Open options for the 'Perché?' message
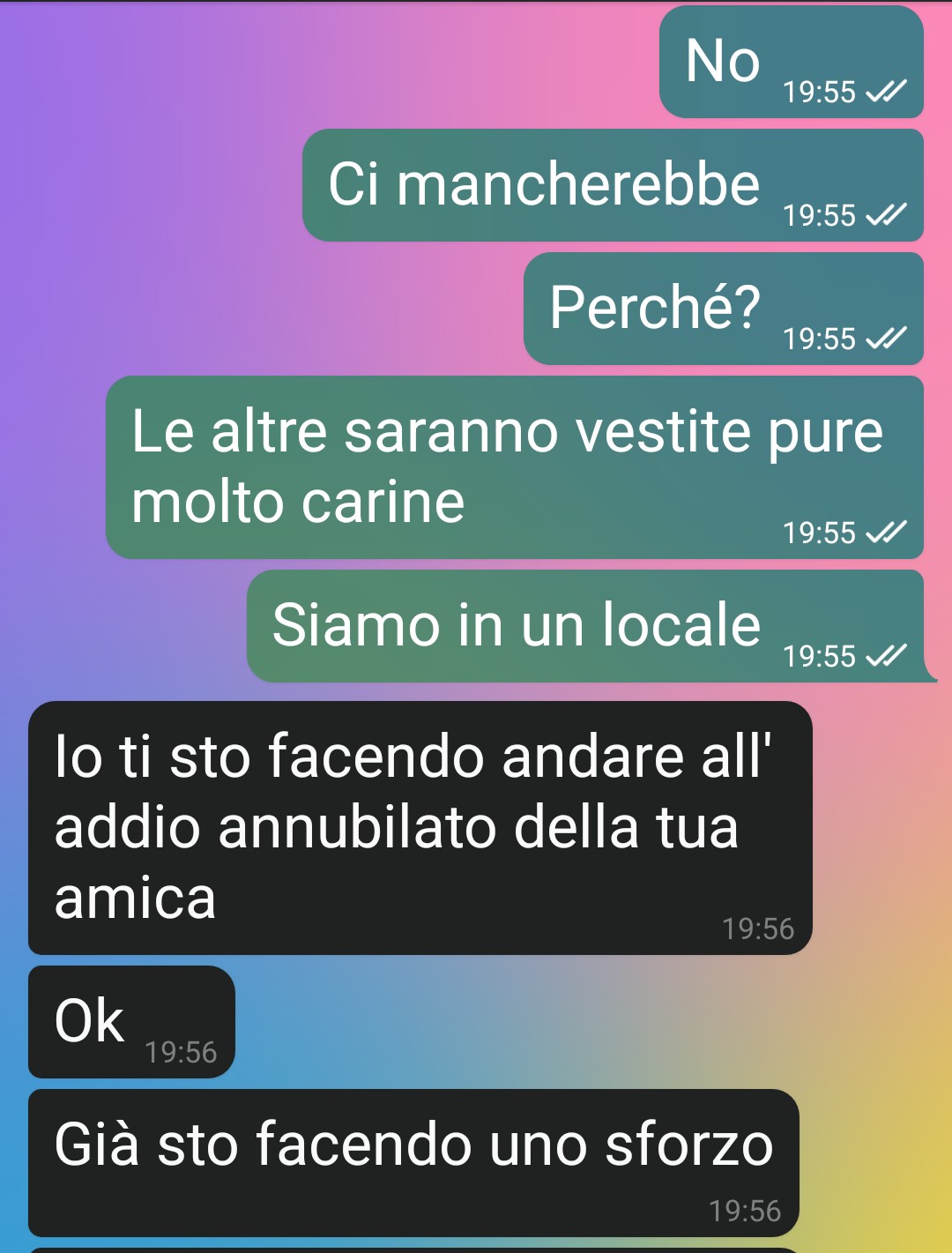Viewport: 952px width, 1253px height. [722, 309]
